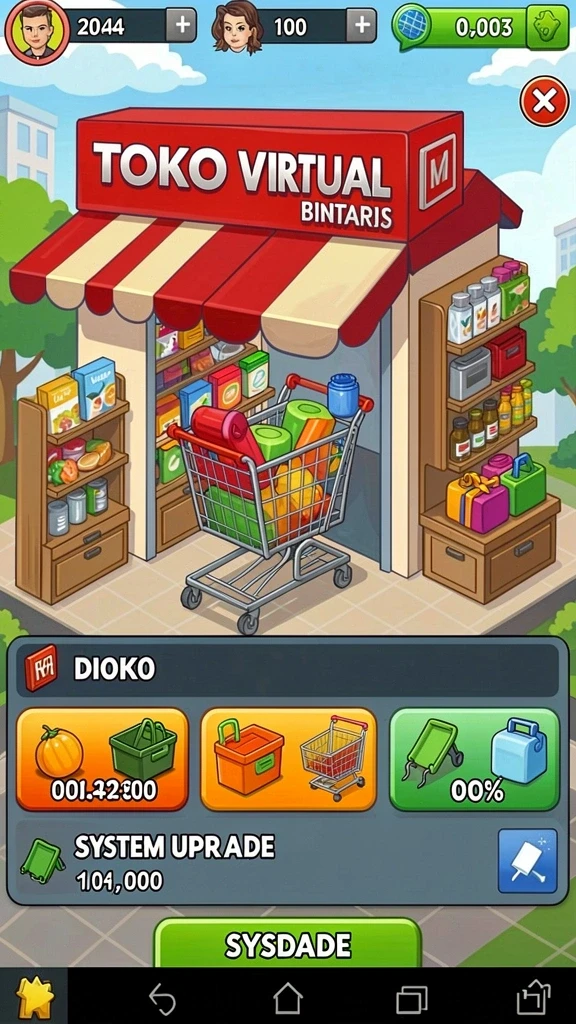The width and height of the screenshot is (576, 1024).
Task: Open the yellow star icon at bottom left
Action: click(x=34, y=997)
